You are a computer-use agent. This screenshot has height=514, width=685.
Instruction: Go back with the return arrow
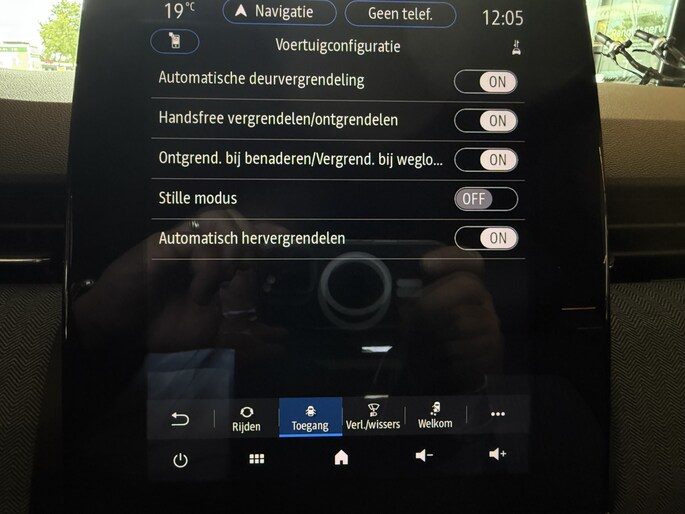[180, 419]
